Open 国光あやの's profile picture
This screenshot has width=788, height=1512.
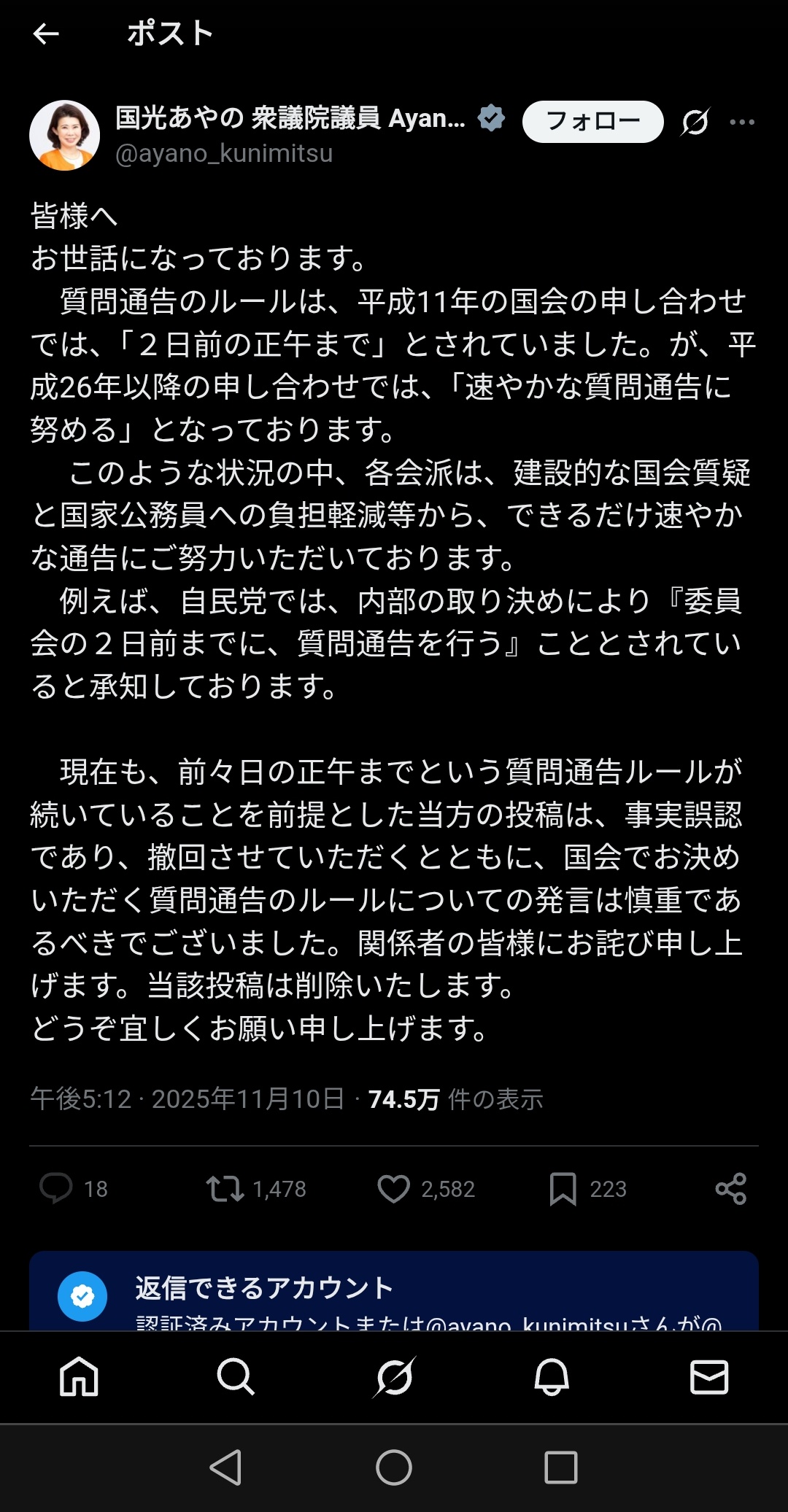[x=65, y=136]
